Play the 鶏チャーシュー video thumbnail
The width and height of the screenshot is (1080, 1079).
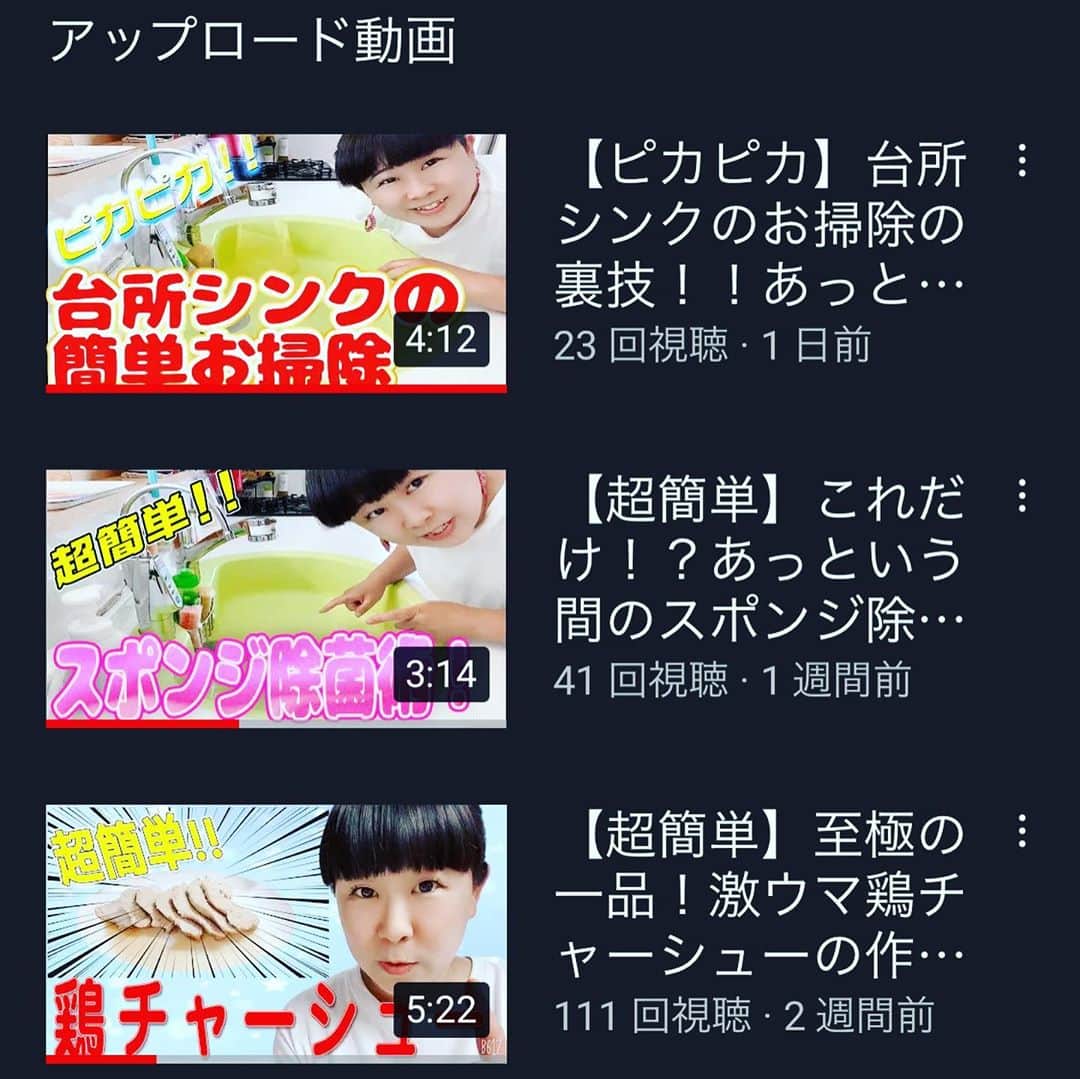point(276,932)
